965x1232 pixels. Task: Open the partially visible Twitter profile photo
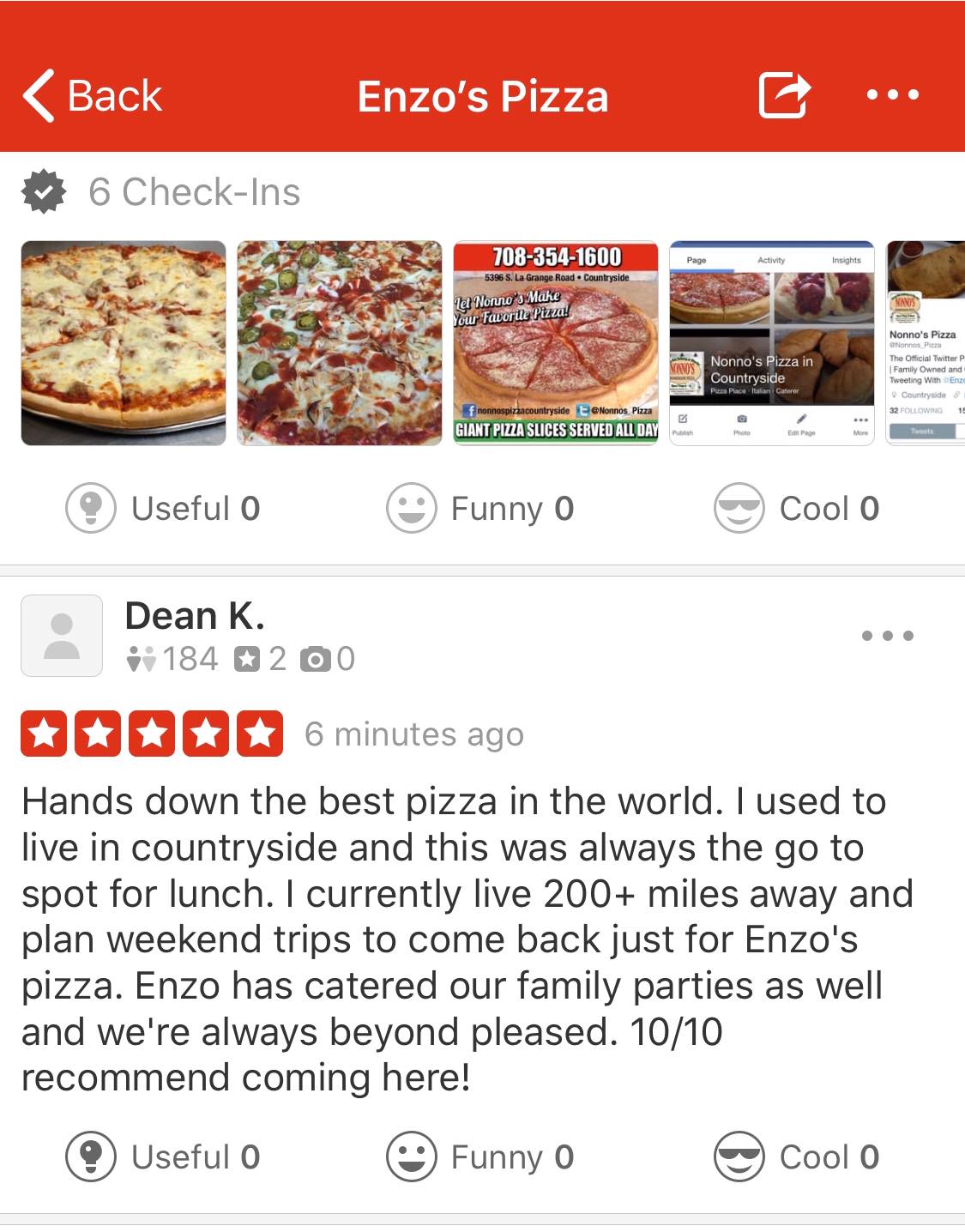click(x=926, y=343)
